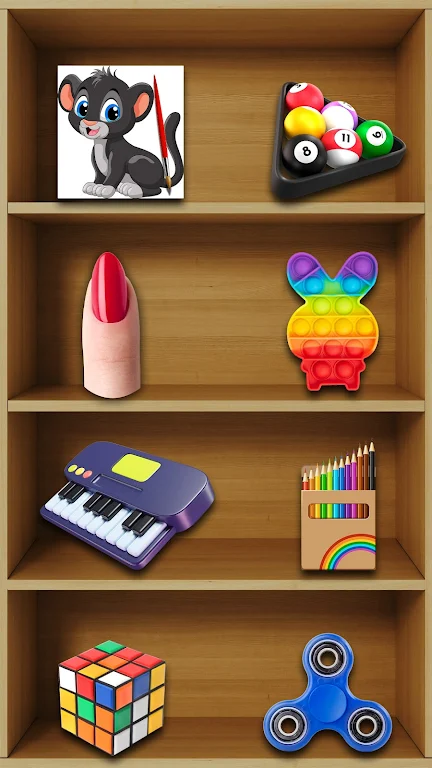The height and width of the screenshot is (768, 432).
Task: Open the panther coloring picture game
Action: coord(120,132)
